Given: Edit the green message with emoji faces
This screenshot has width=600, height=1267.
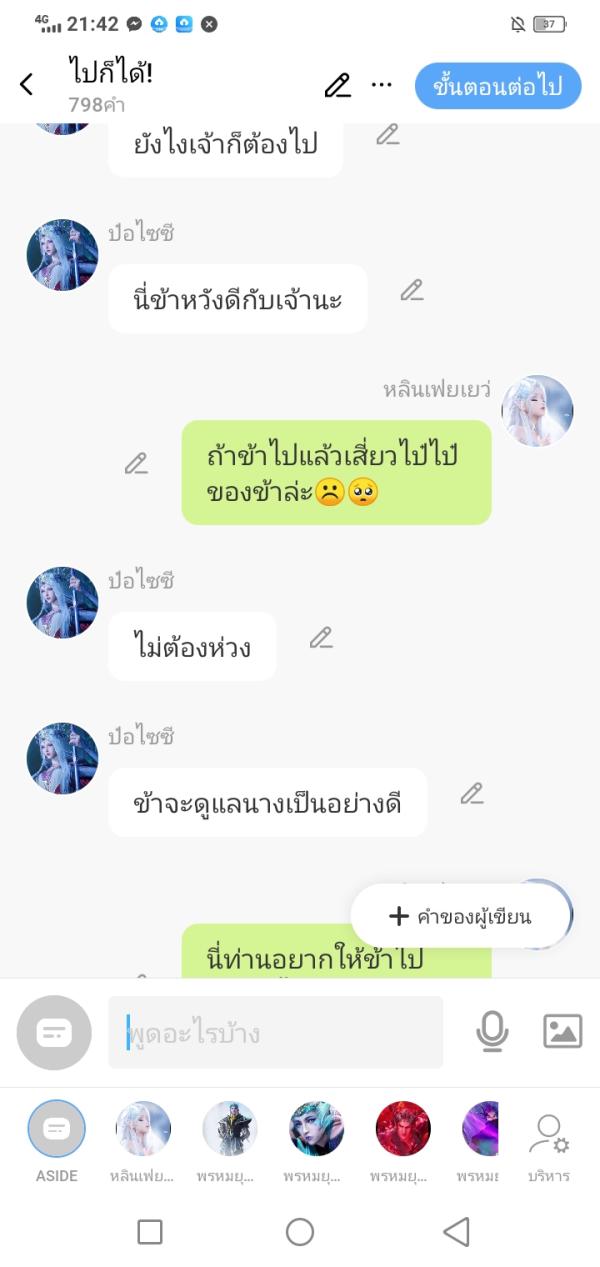Looking at the screenshot, I should [136, 464].
